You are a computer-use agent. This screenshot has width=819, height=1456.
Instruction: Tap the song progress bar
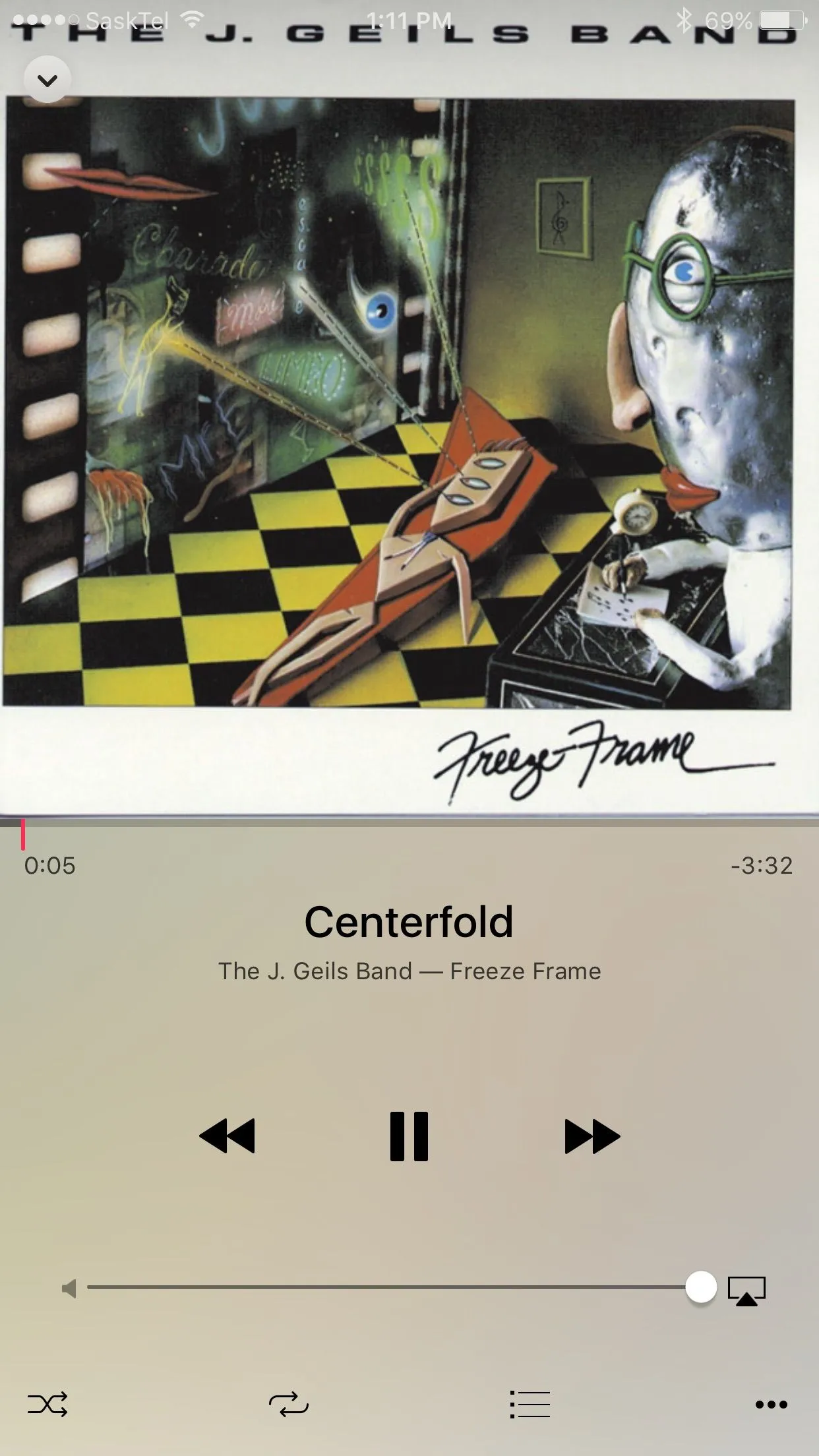coord(409,823)
